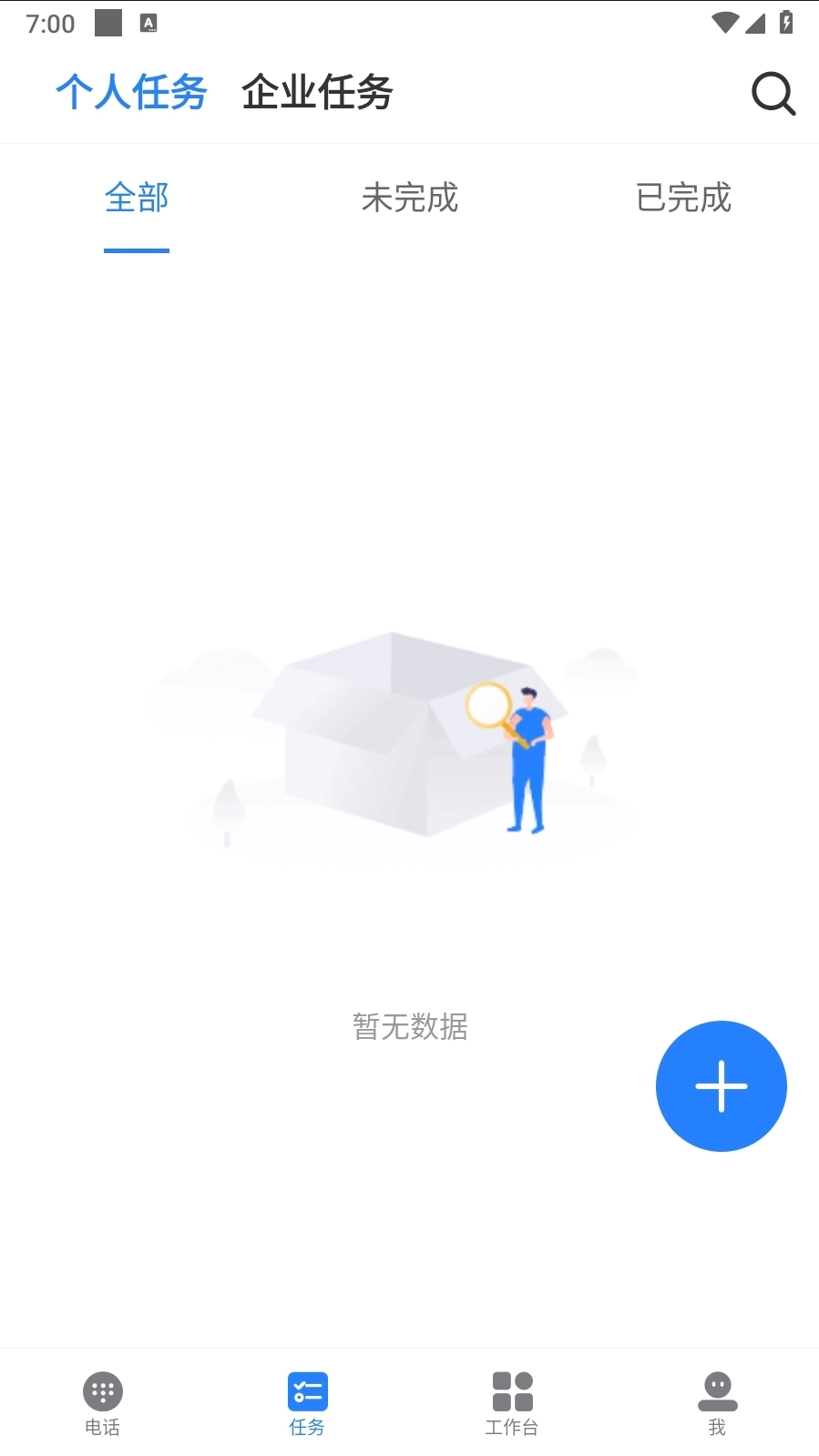
Task: Tap the cellular signal icon
Action: pos(756,25)
